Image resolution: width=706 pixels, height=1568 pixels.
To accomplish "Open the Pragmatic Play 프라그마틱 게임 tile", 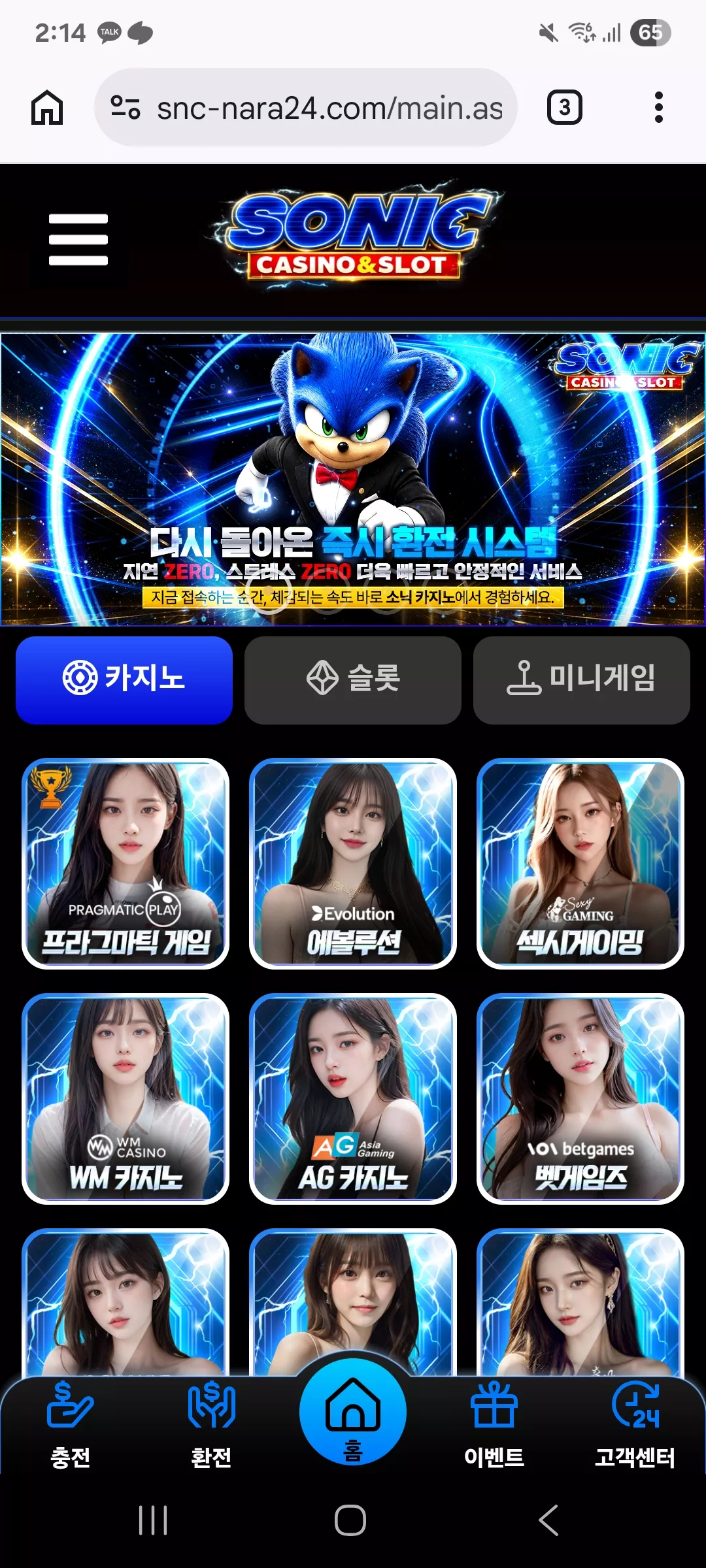I will coord(126,864).
